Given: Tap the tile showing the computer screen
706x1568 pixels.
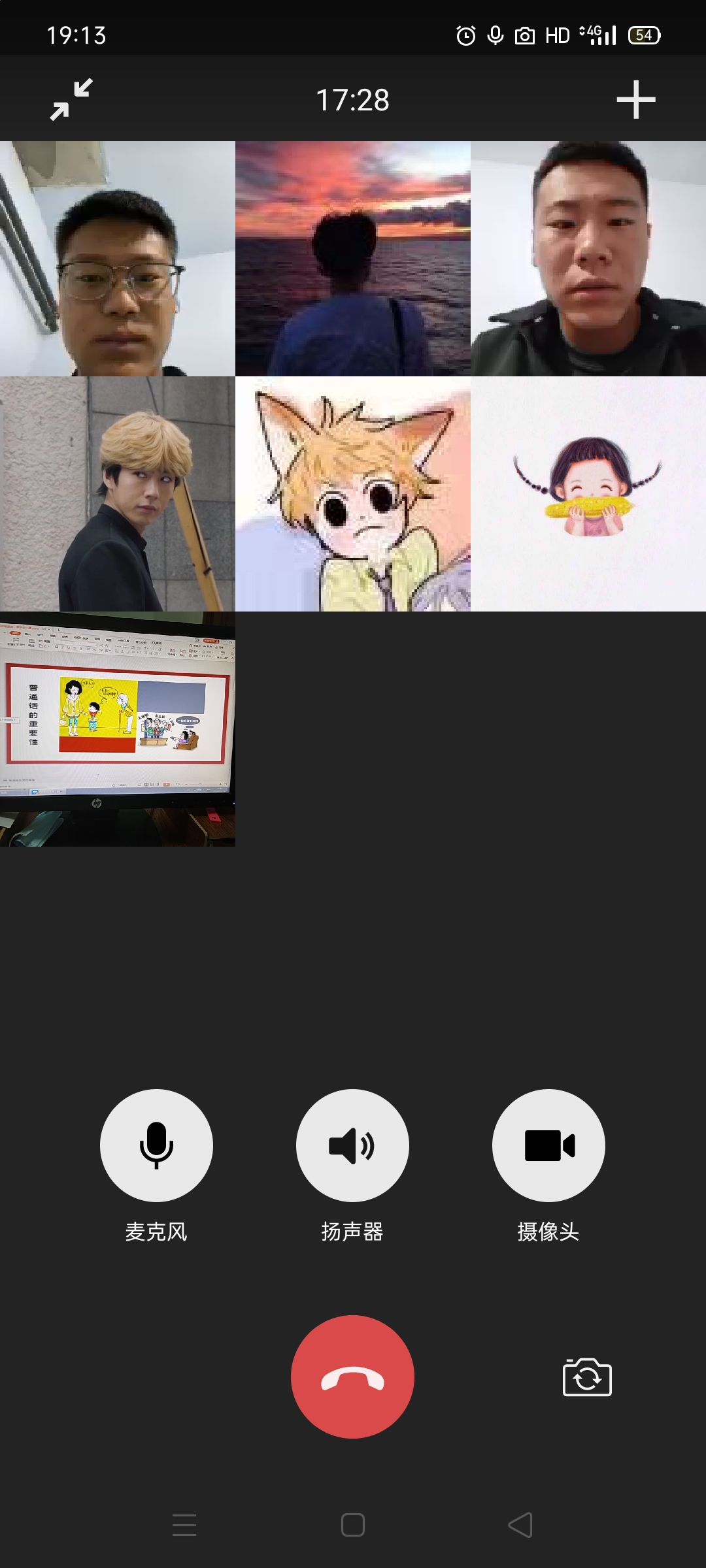Looking at the screenshot, I should [118, 729].
